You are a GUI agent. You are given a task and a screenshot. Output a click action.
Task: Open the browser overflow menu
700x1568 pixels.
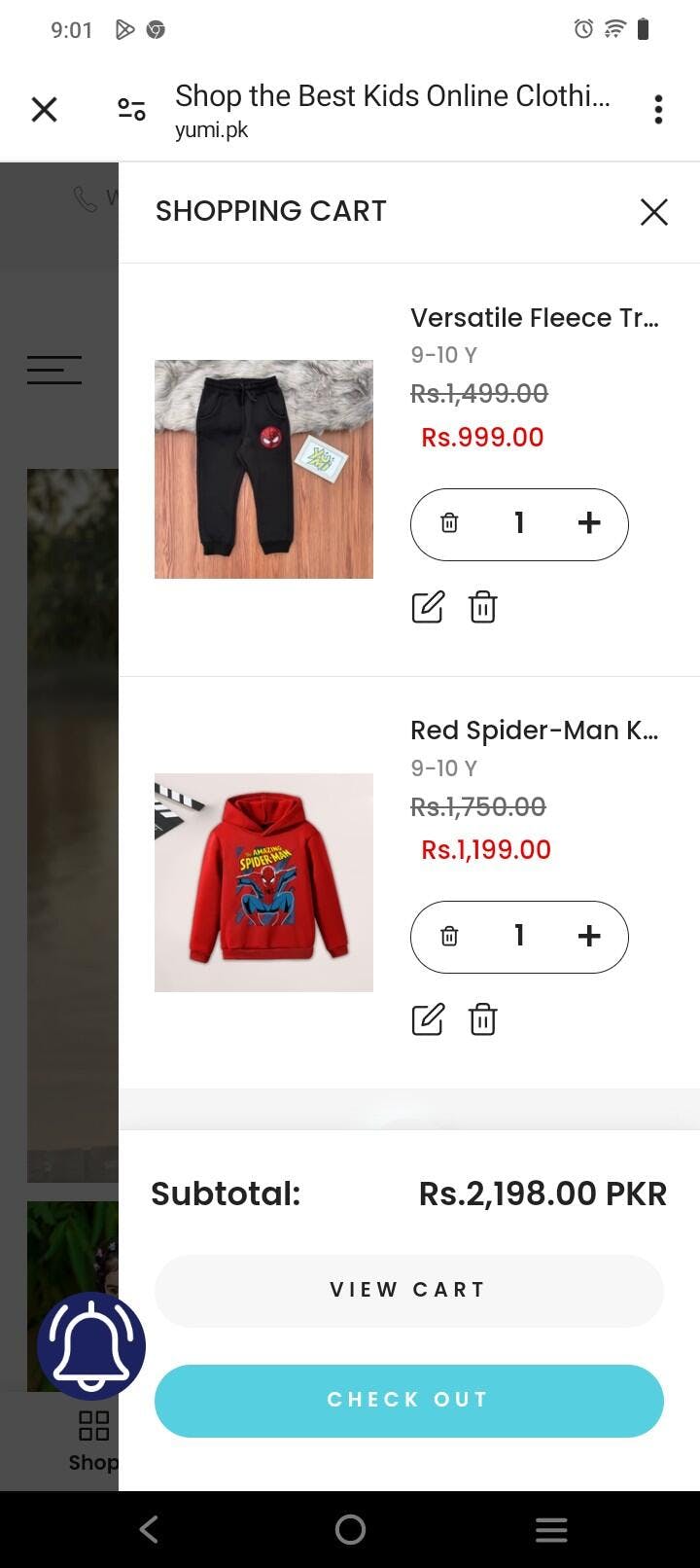(658, 109)
